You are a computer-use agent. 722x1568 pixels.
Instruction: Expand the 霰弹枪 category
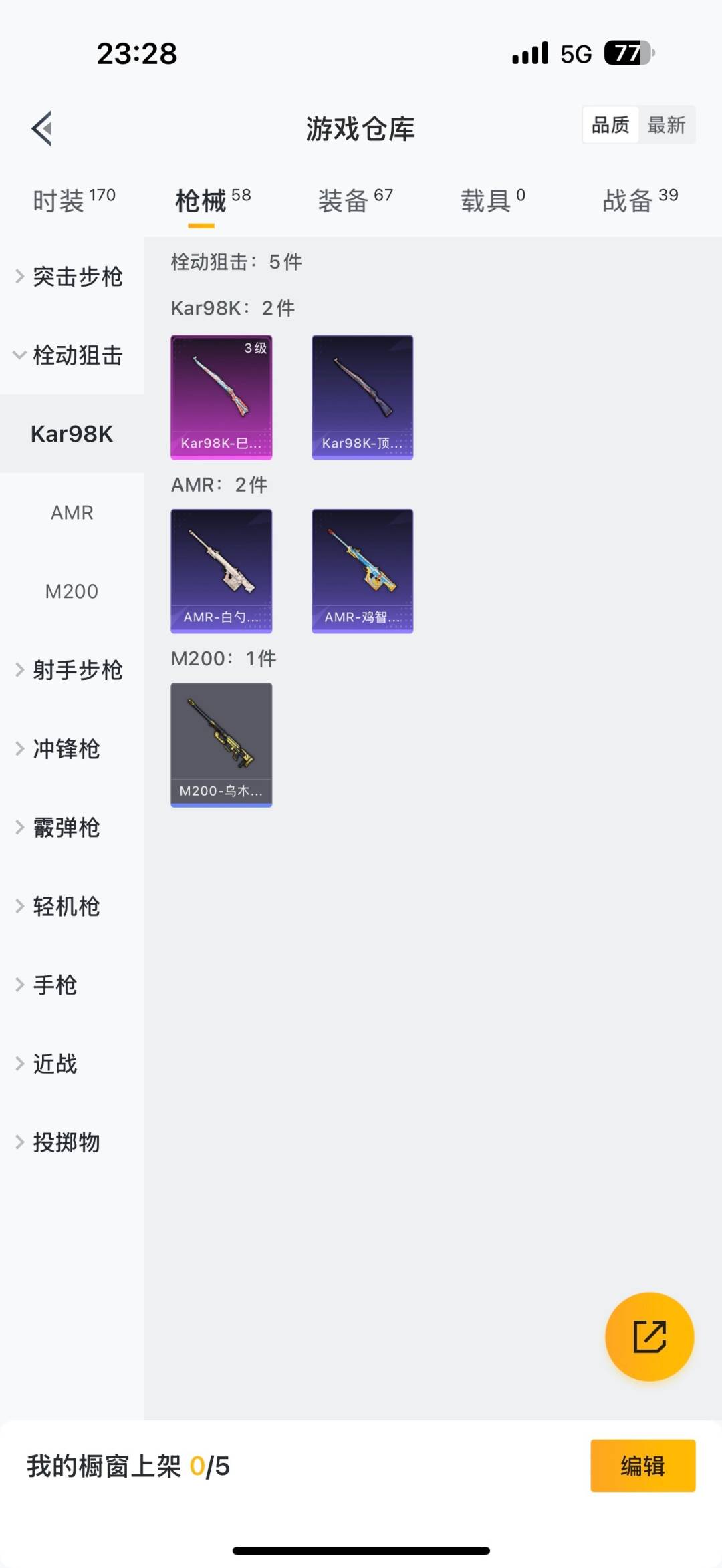point(67,828)
